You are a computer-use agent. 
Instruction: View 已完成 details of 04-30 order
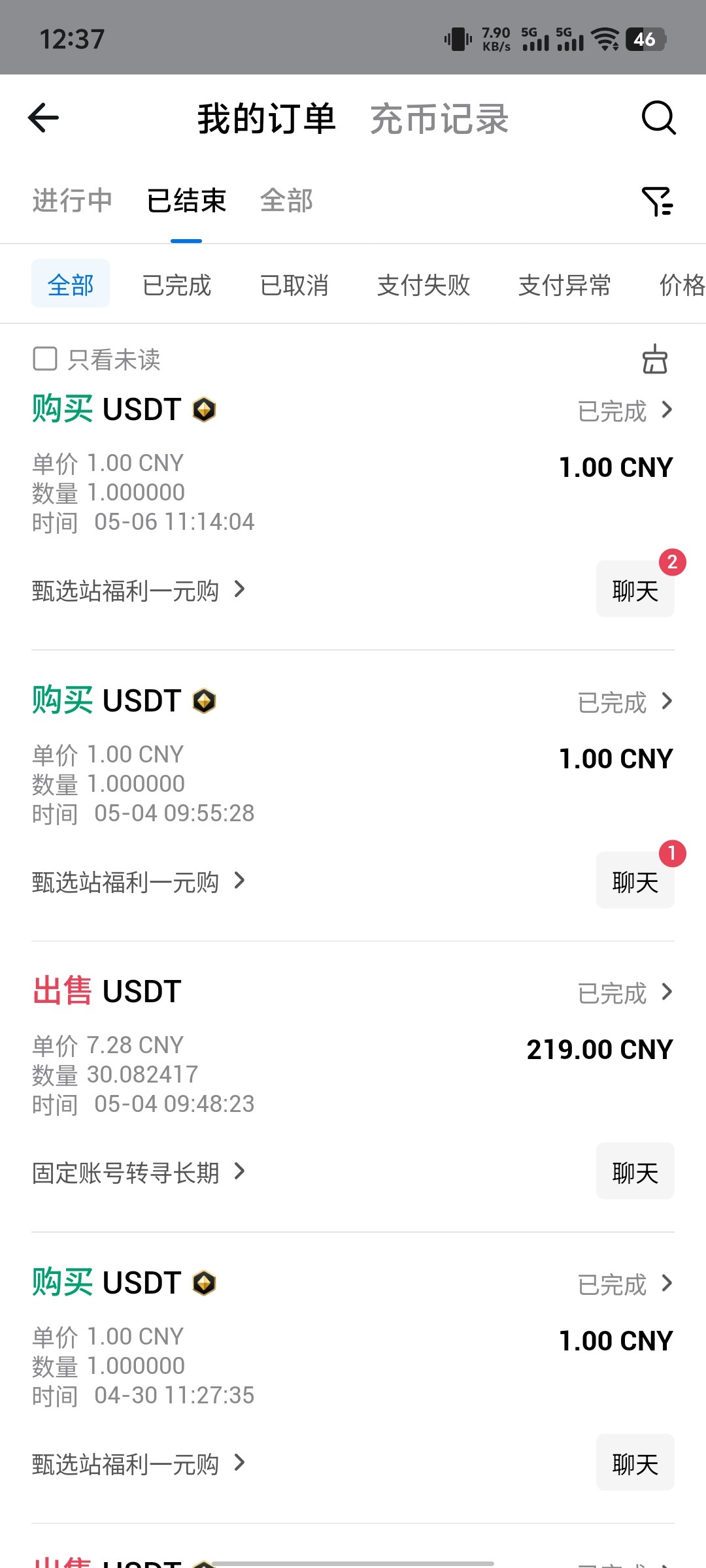click(x=624, y=1284)
